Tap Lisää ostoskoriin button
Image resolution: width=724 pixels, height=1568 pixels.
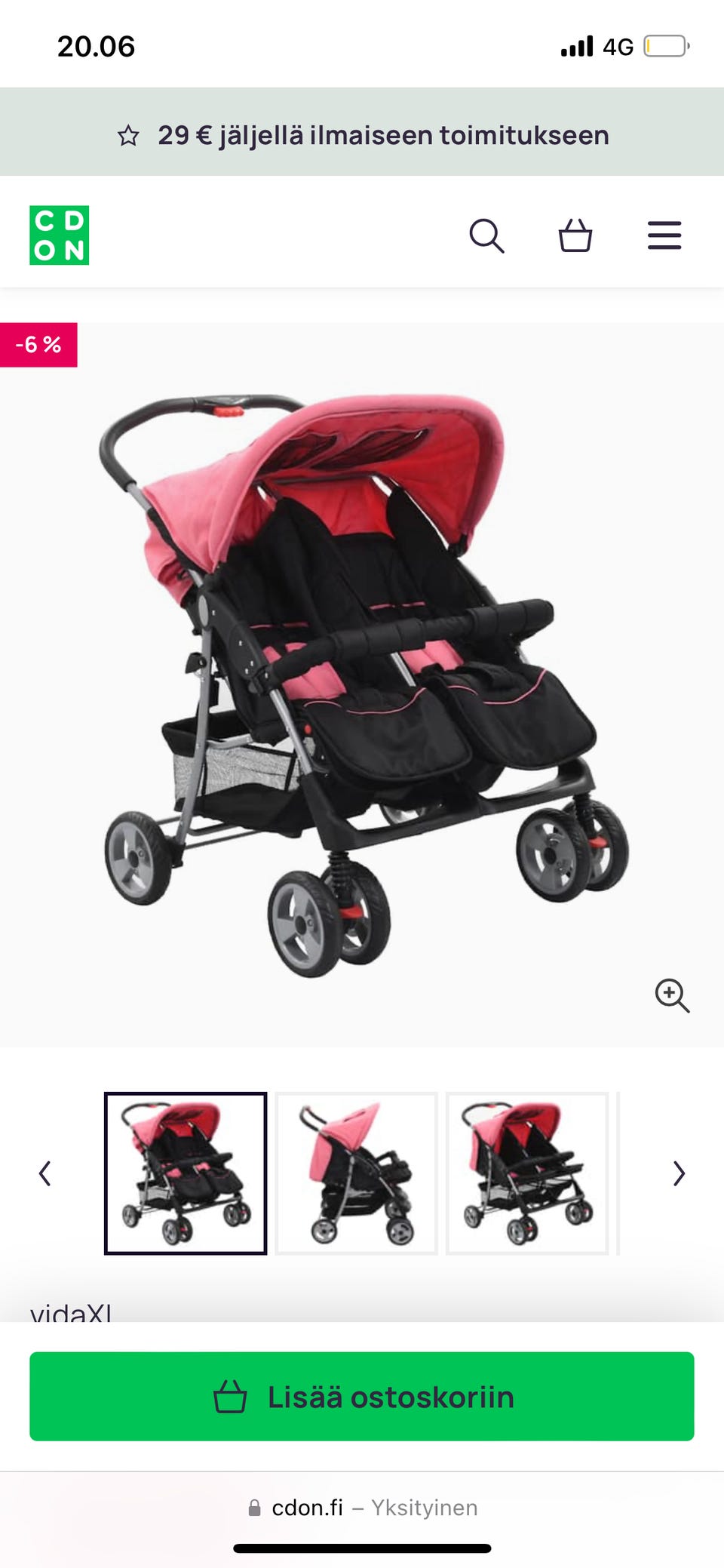[x=362, y=1397]
